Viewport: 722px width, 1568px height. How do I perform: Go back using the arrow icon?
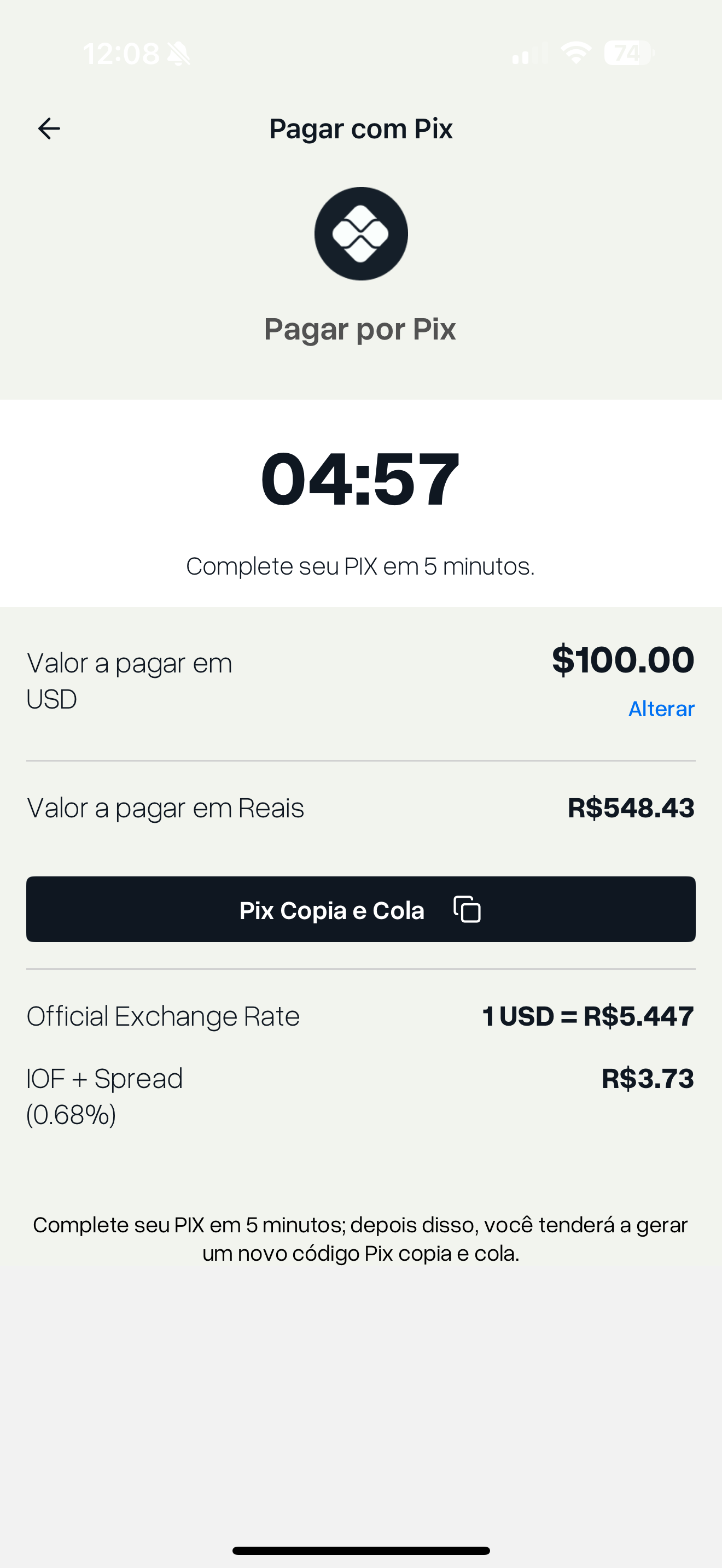49,128
